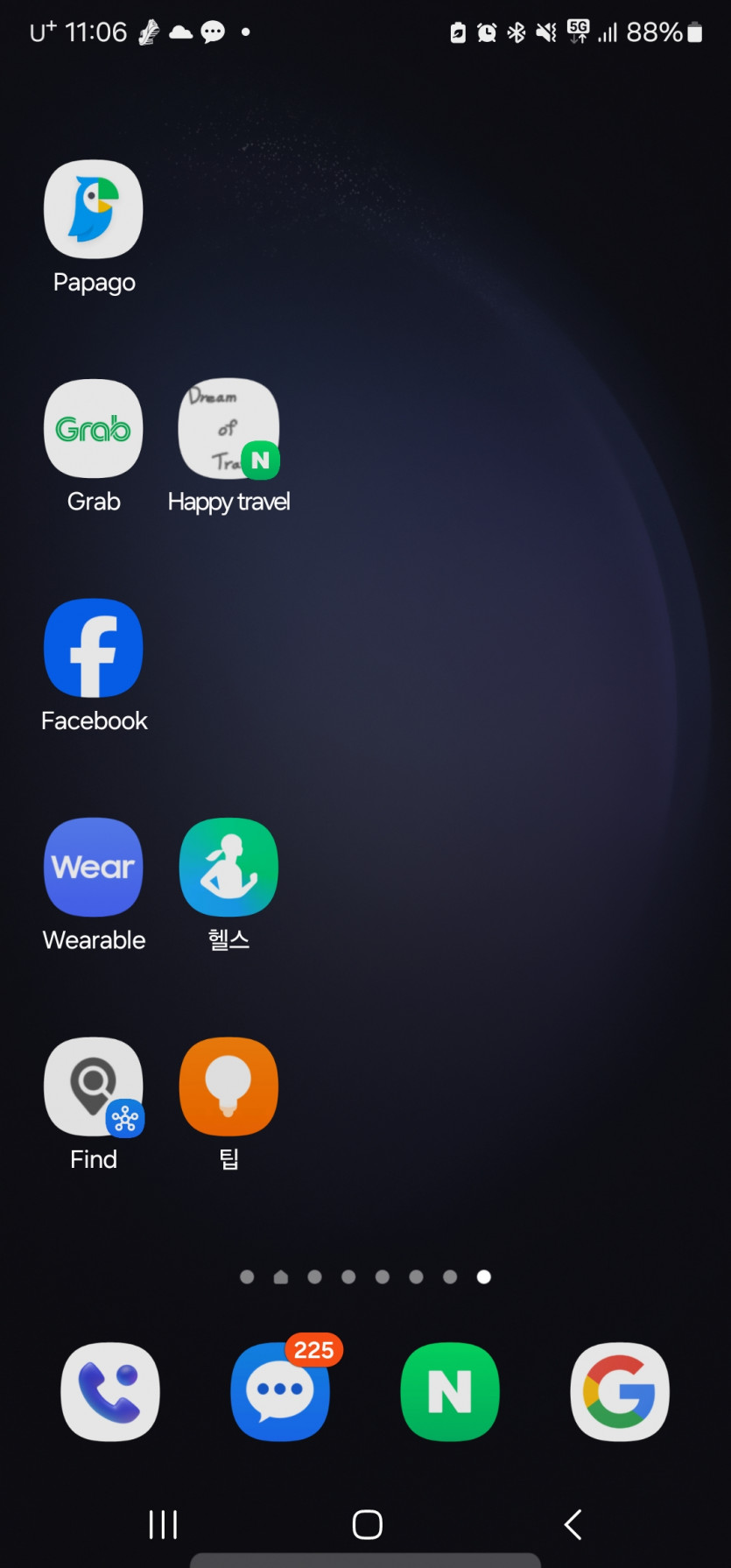The height and width of the screenshot is (1568, 731).
Task: Launch the Naver app in the dock
Action: [450, 1391]
